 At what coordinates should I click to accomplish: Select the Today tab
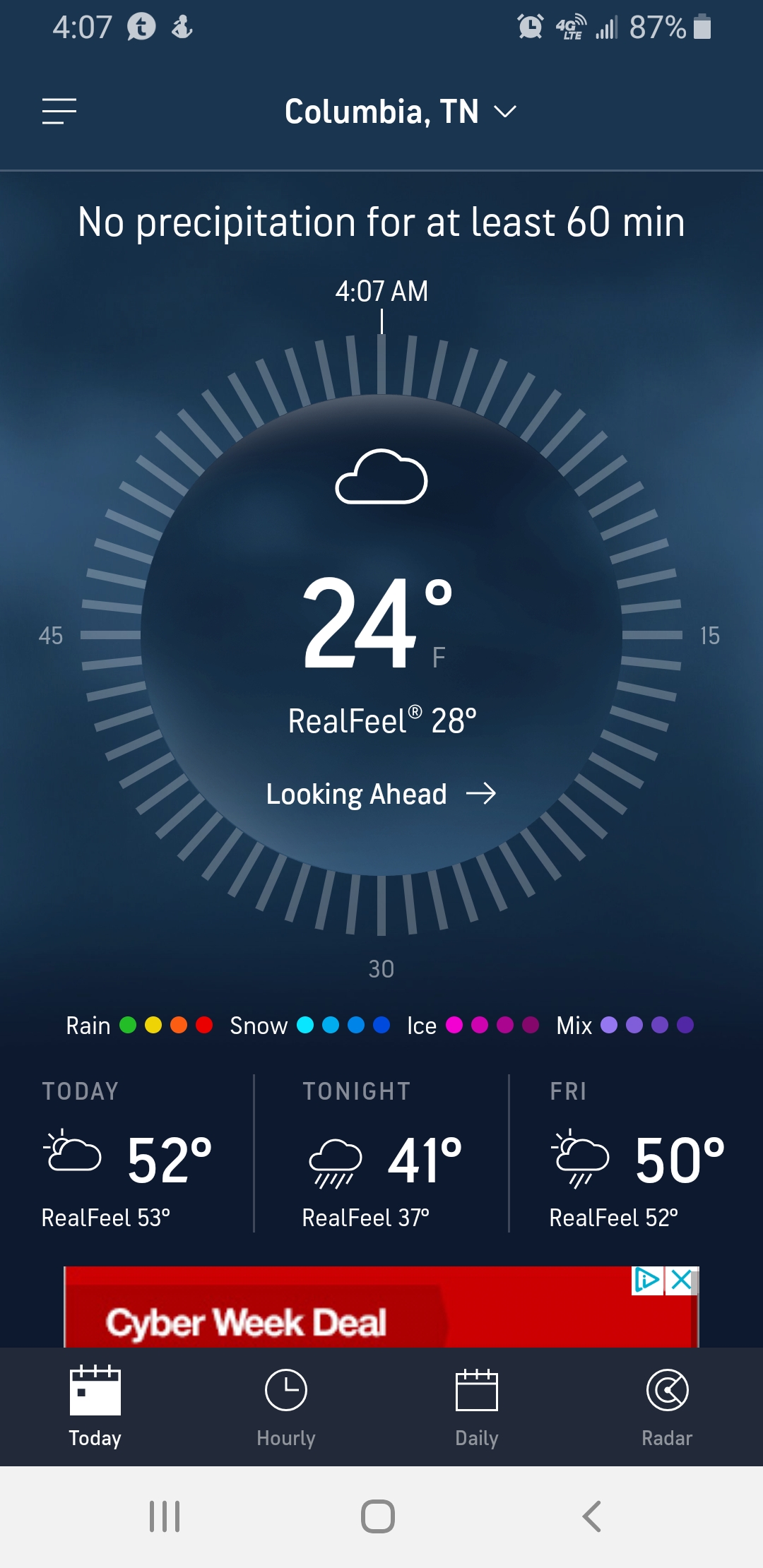click(x=95, y=1406)
